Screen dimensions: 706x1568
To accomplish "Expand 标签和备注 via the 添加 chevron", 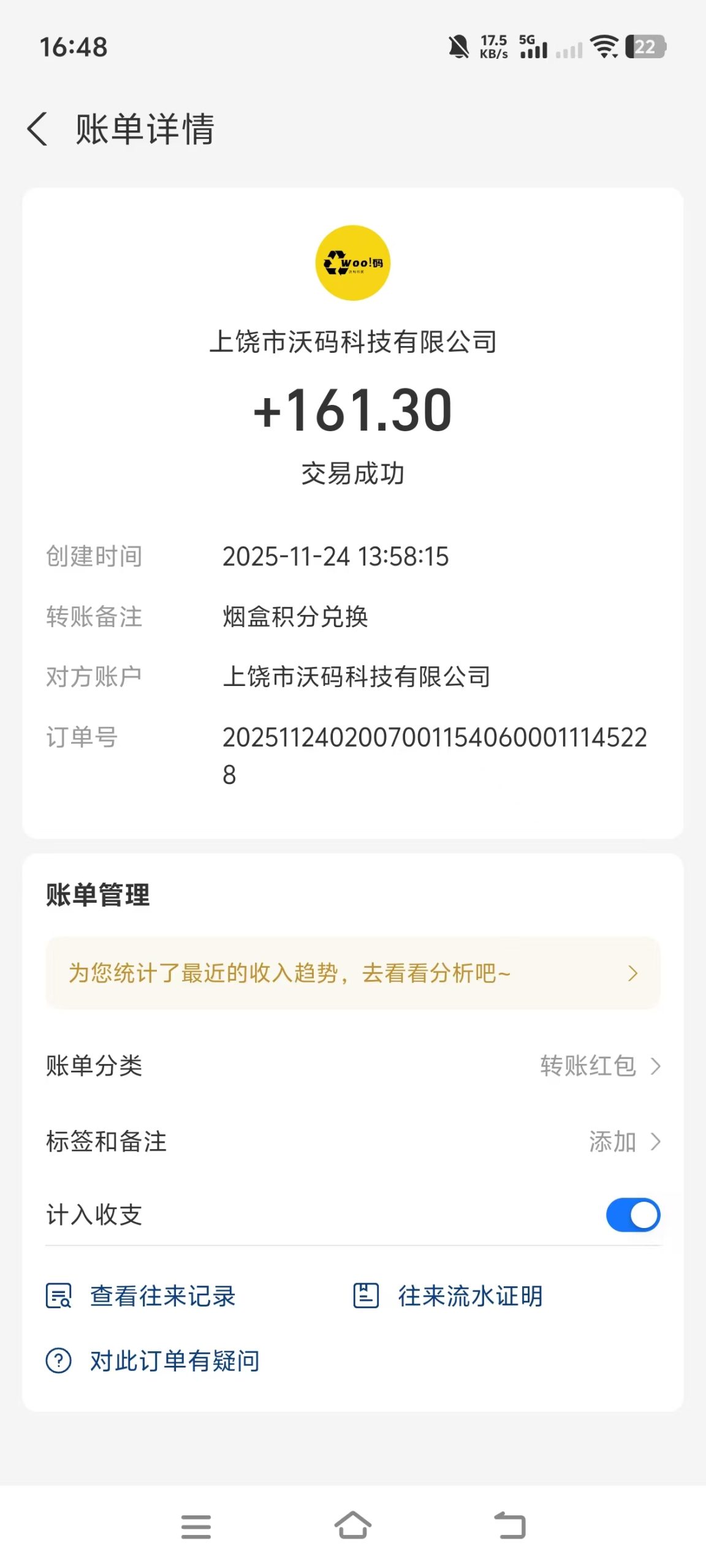I will [656, 1140].
